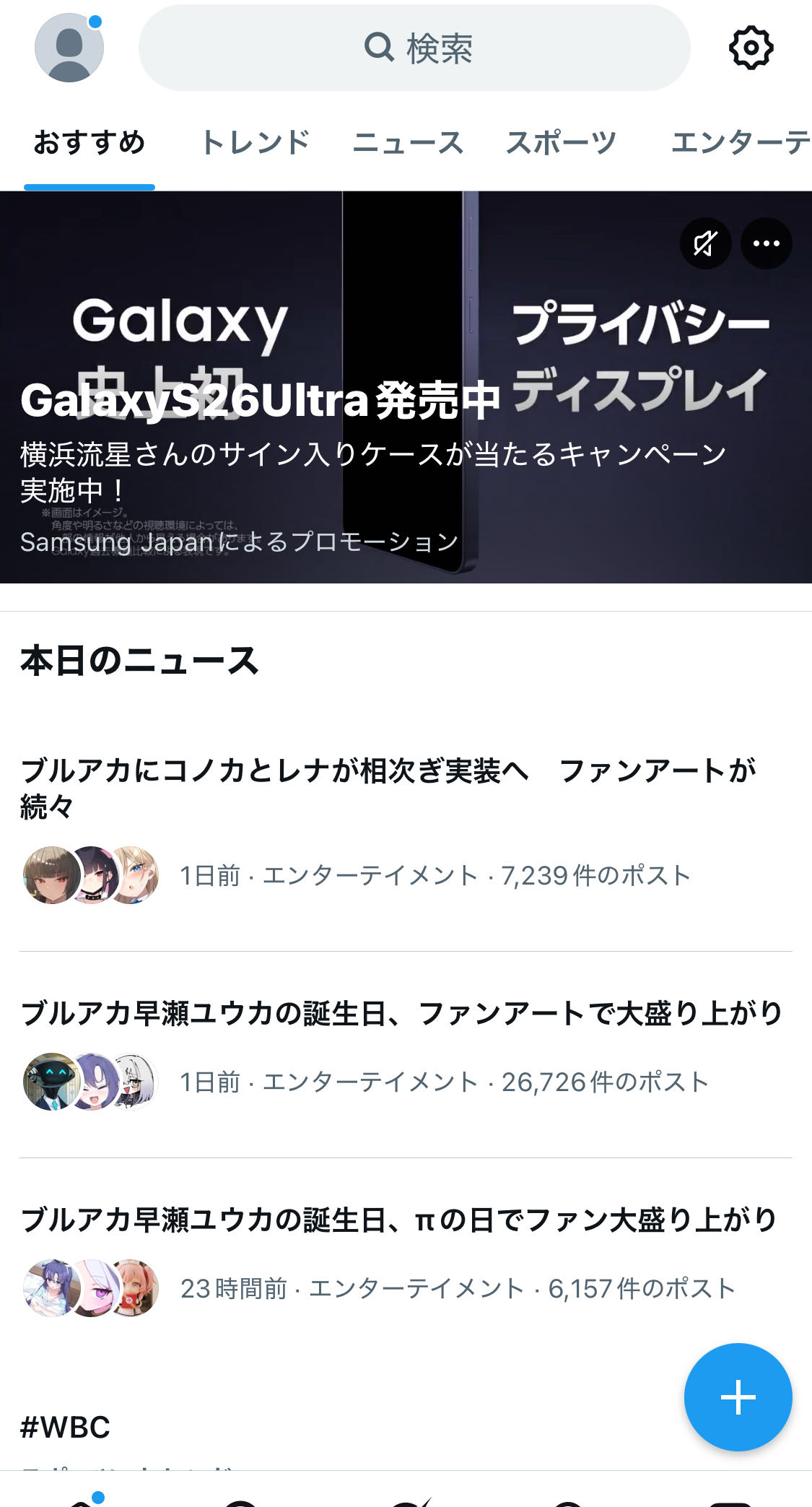Open news about コノカとレナ implementation
This screenshot has height=1507, width=812.
click(388, 787)
